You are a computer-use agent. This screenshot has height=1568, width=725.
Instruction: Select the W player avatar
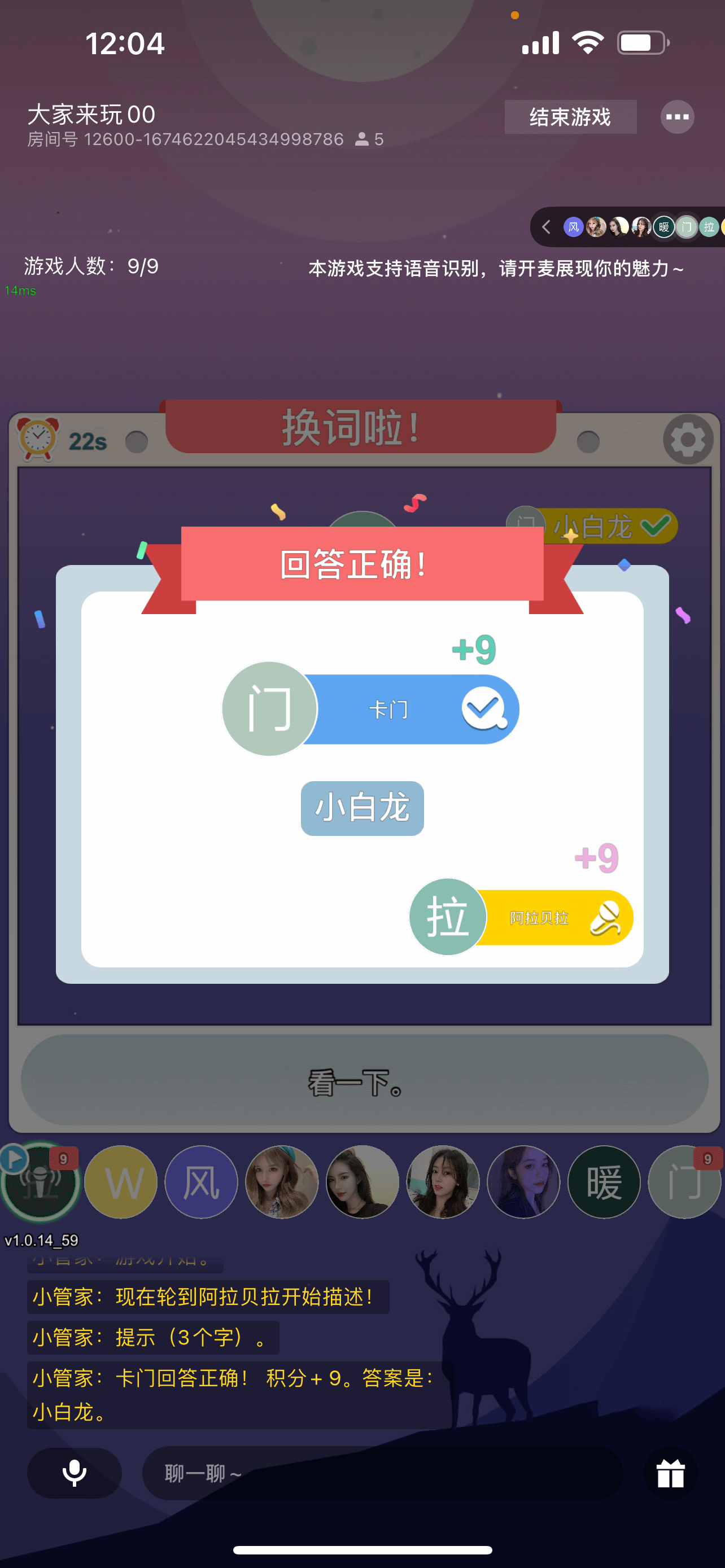pyautogui.click(x=120, y=1182)
